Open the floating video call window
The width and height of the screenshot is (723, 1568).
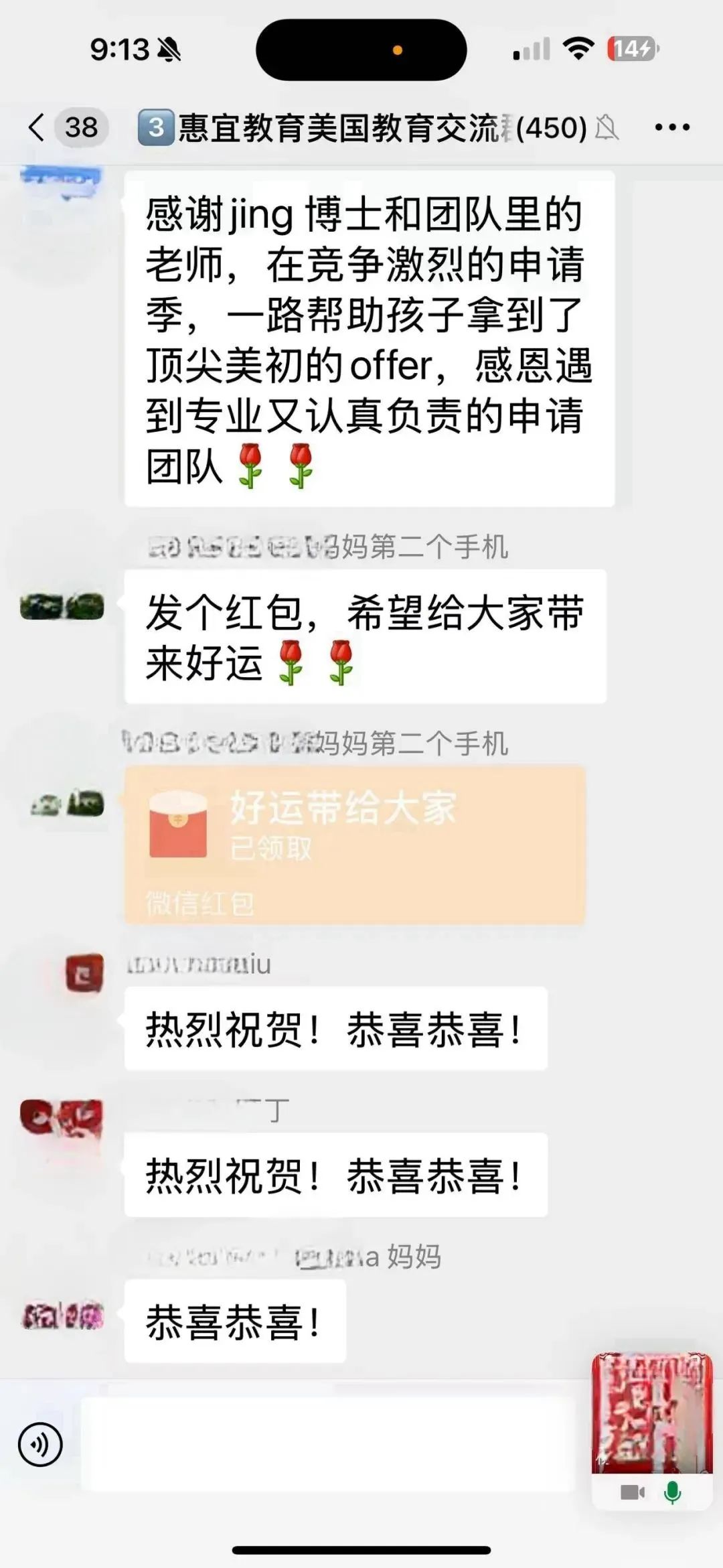point(652,1414)
